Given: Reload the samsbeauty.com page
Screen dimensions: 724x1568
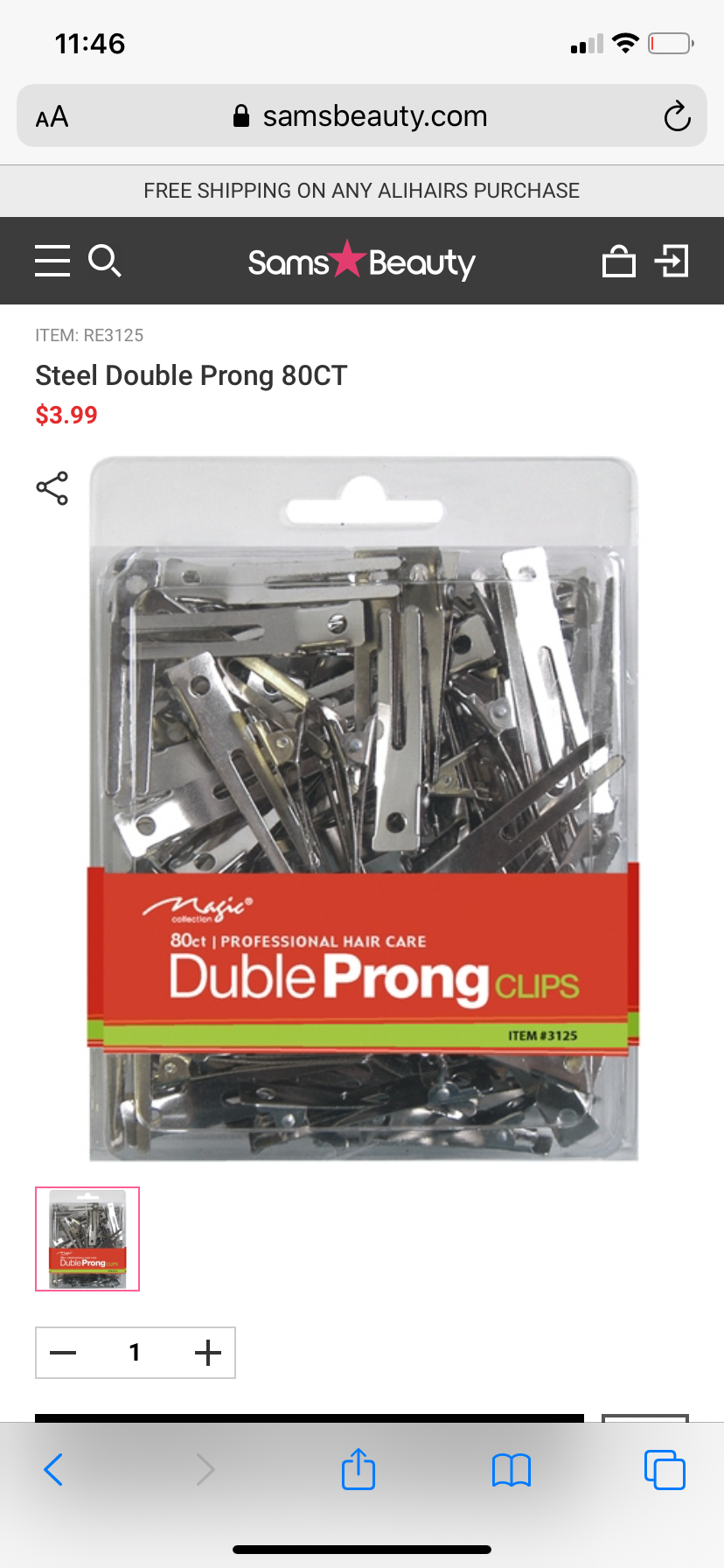Looking at the screenshot, I should tap(678, 115).
